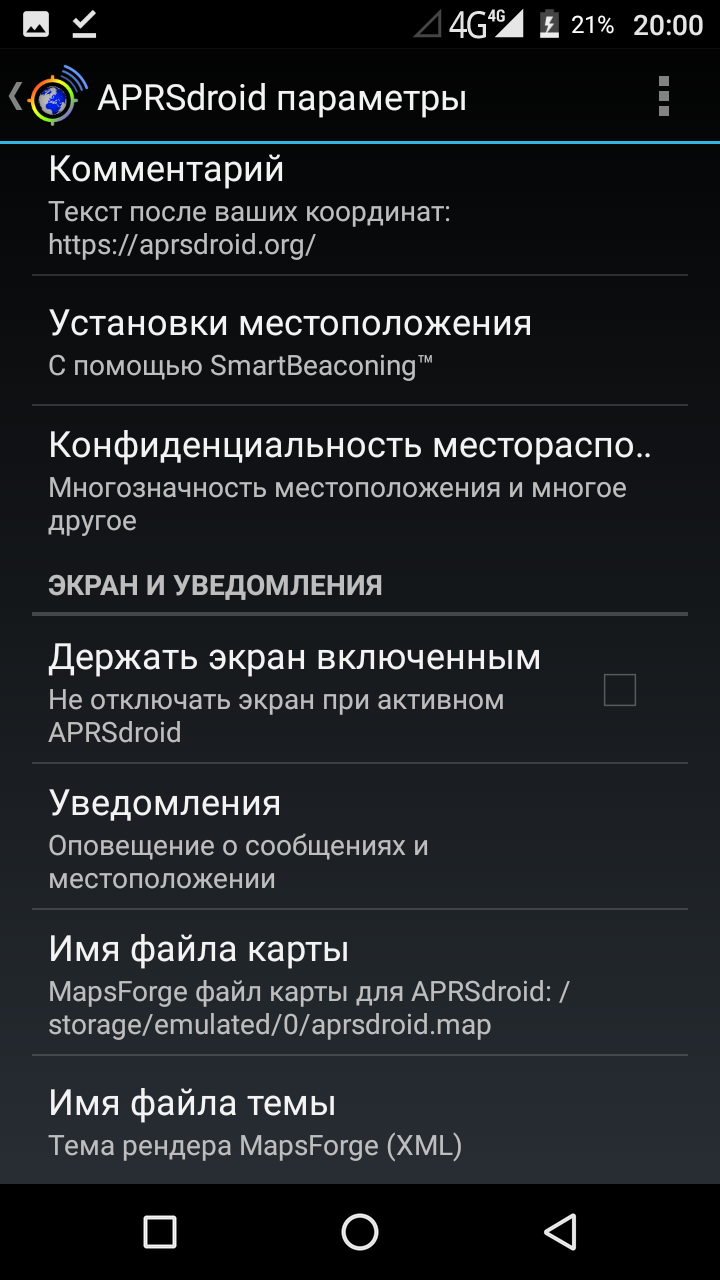Enable Держать экран включенным checkbox
The width and height of the screenshot is (720, 1280).
pyautogui.click(x=619, y=690)
